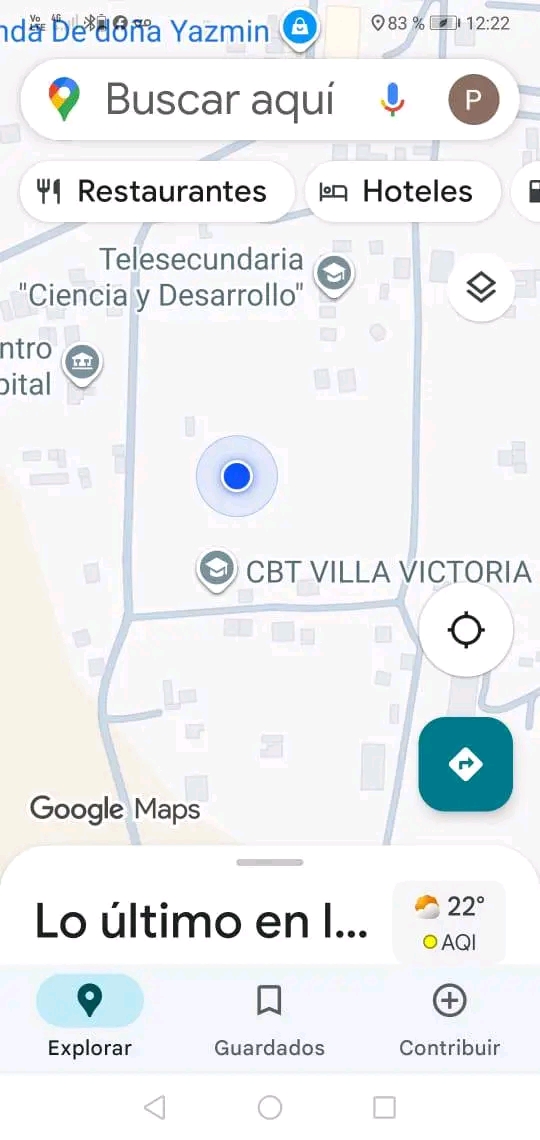Check the 22° weather and AQI card
The image size is (540, 1140).
point(449,923)
